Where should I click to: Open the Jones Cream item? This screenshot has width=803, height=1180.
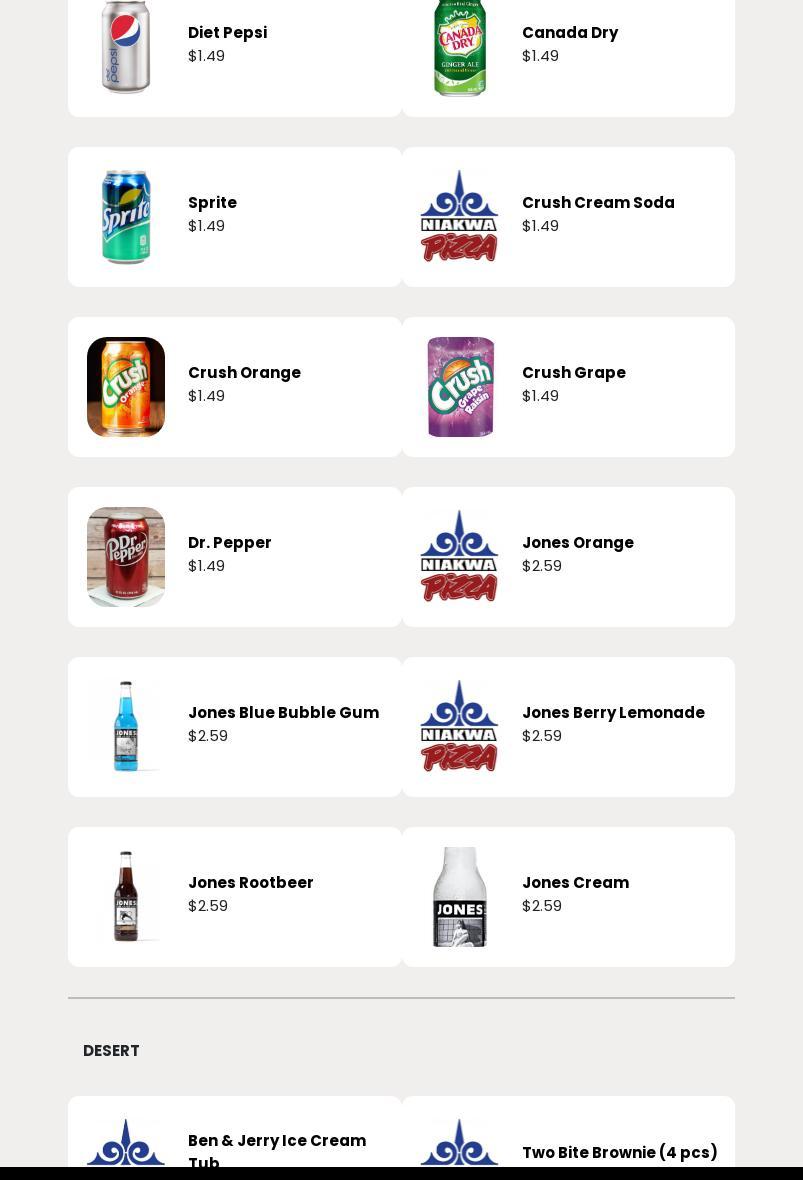tap(568, 897)
